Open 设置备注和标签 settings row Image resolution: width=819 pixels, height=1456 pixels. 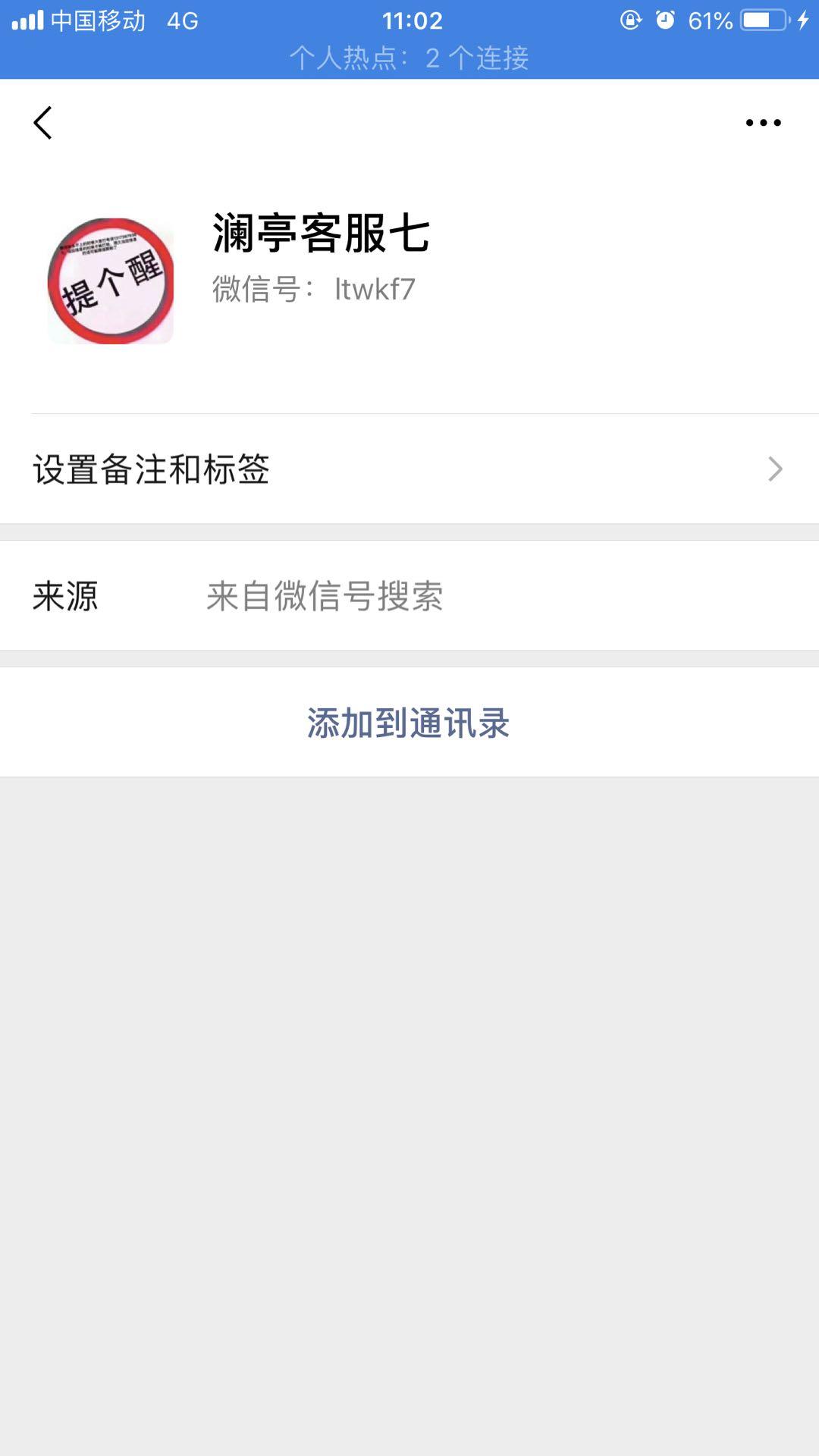(409, 469)
